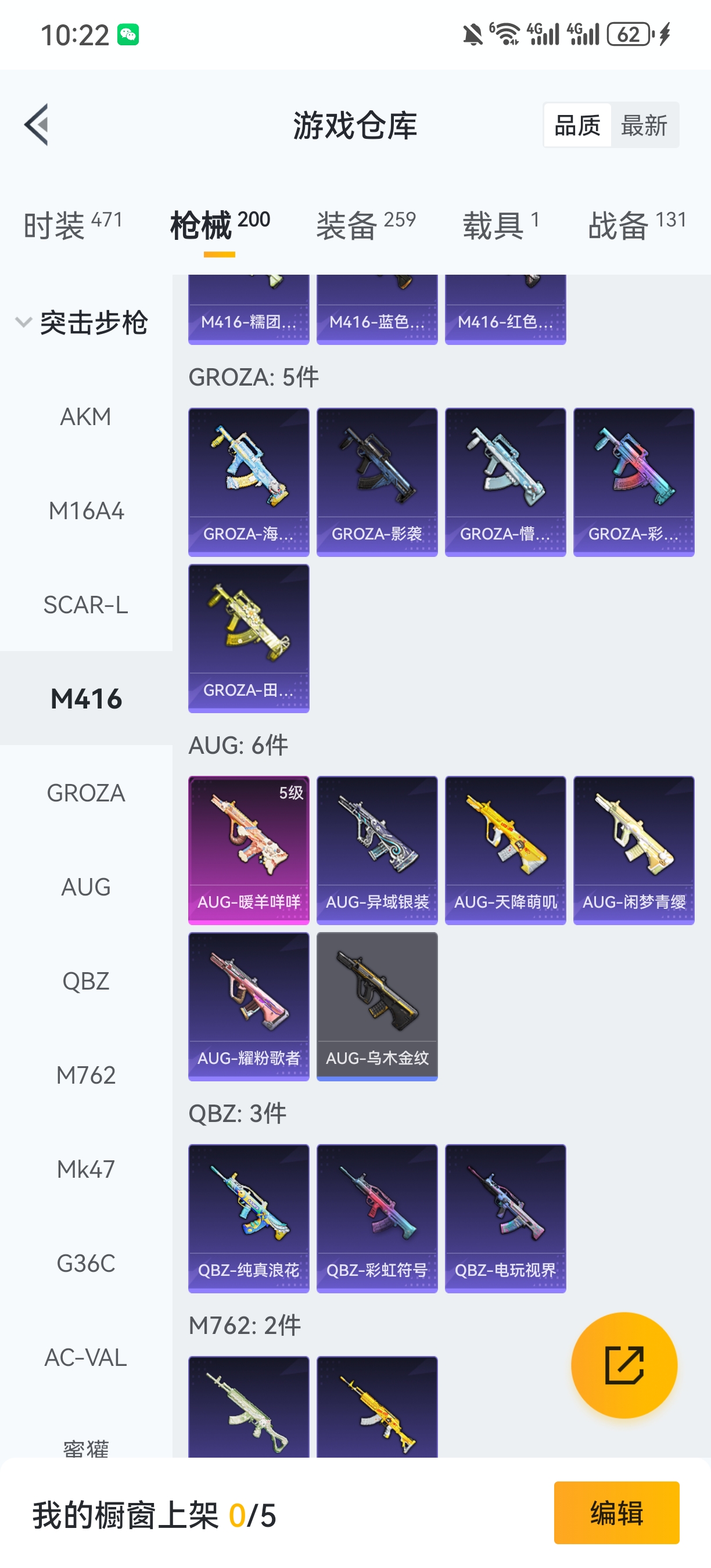
Task: Jump to GROZA in the side list
Action: [86, 793]
